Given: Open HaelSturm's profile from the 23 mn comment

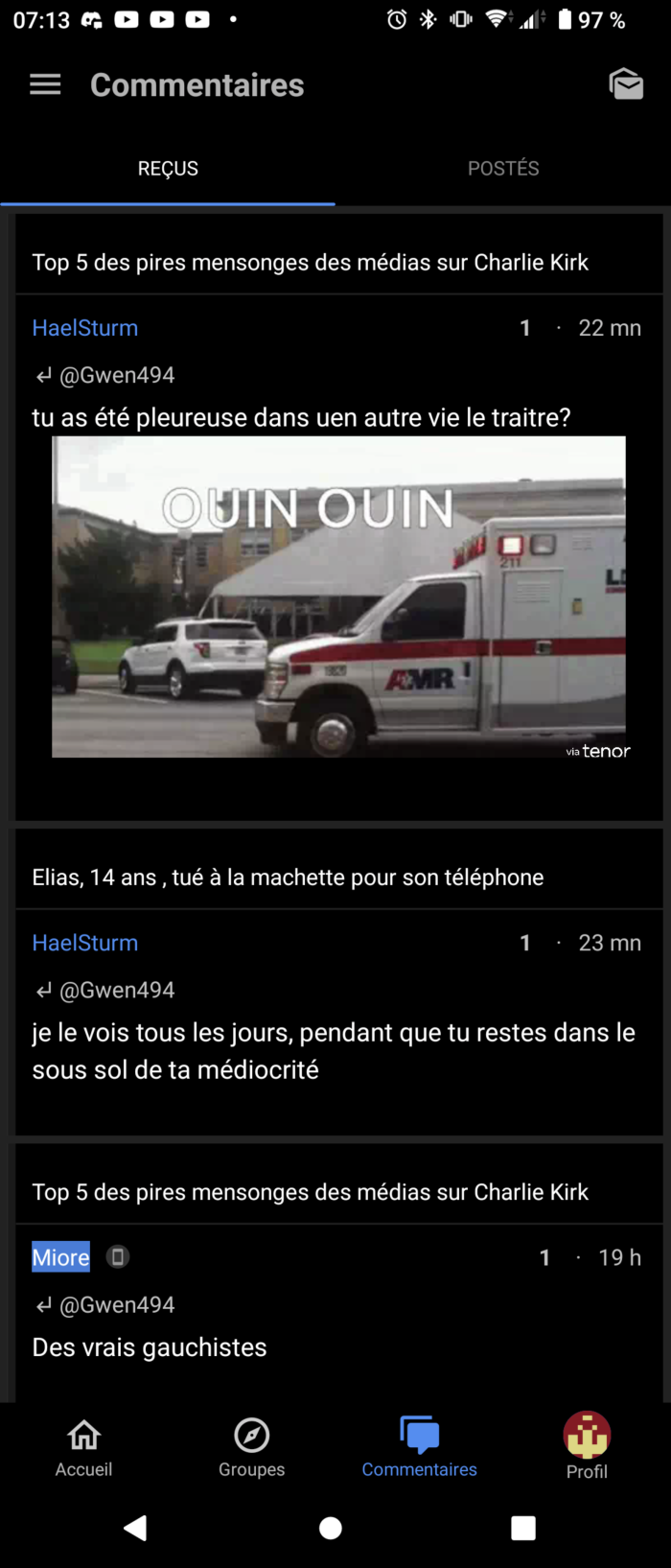Looking at the screenshot, I should tap(85, 943).
